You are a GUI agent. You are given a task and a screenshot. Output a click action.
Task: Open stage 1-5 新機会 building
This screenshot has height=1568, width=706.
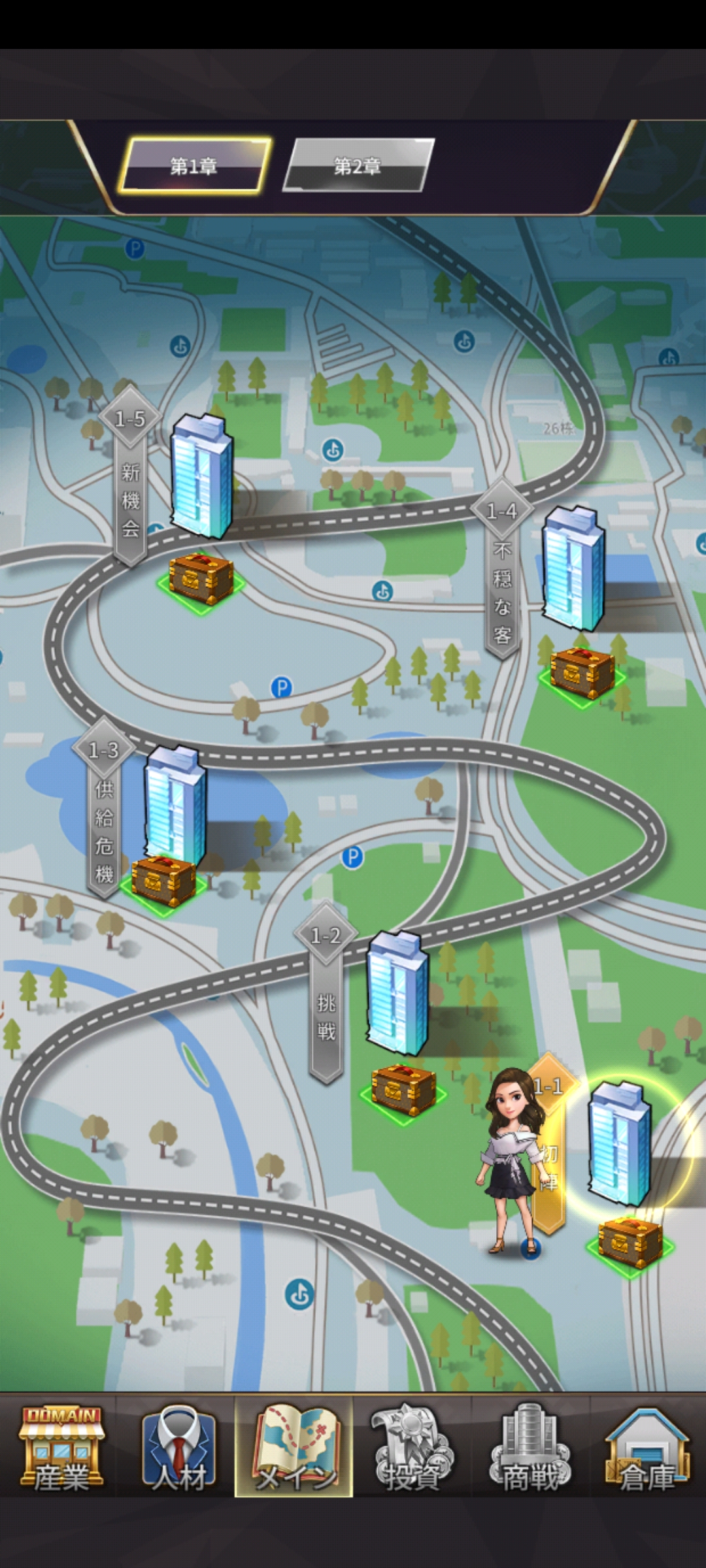(201, 476)
